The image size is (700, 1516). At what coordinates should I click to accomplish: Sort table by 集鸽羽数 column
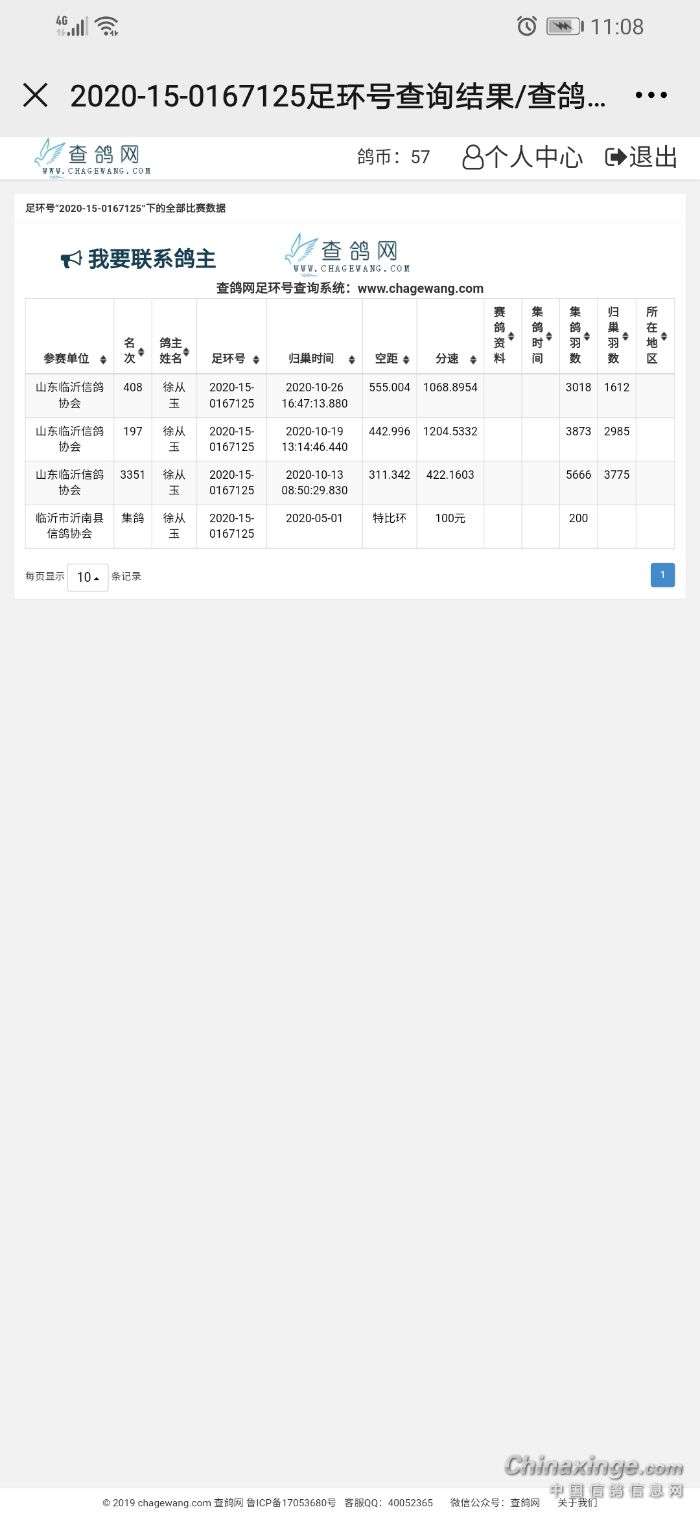point(577,335)
